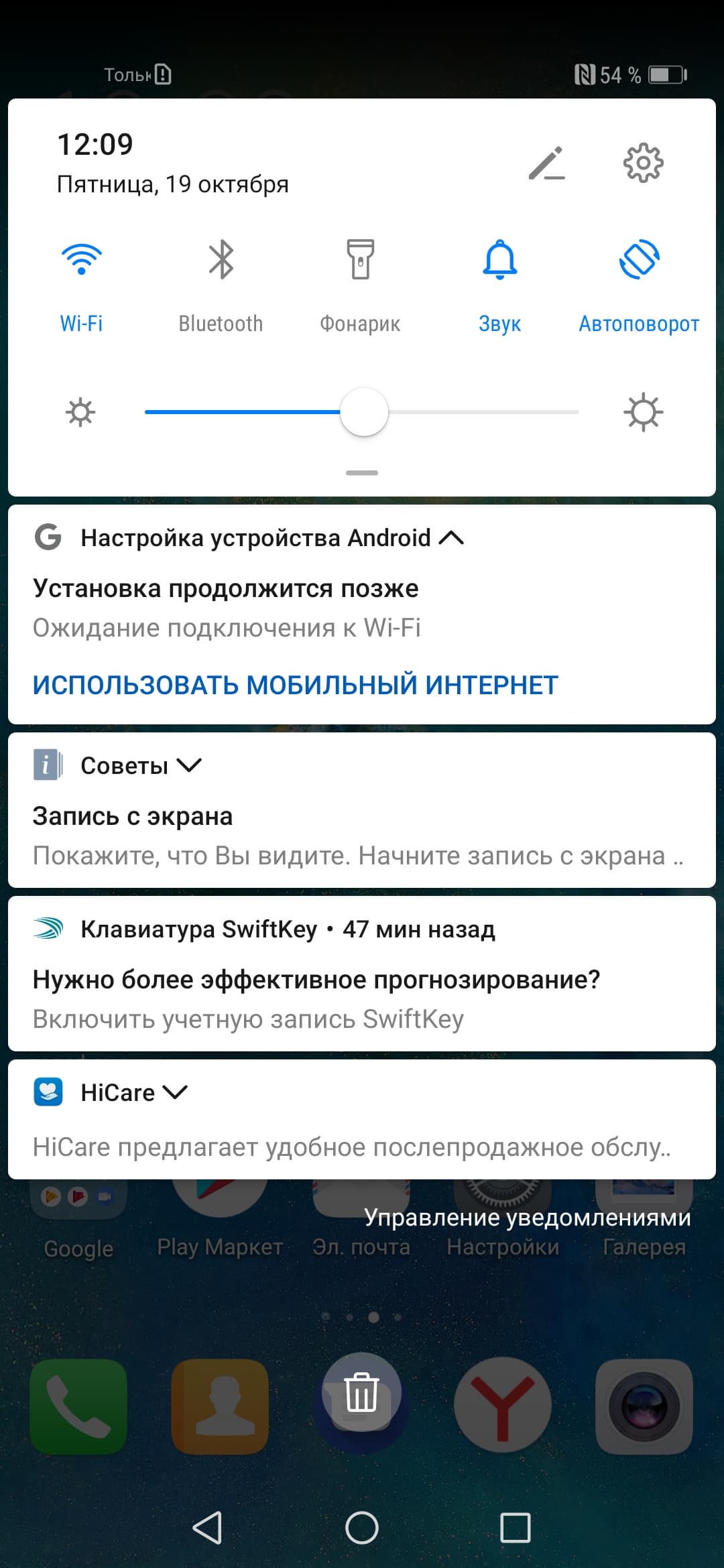Viewport: 724px width, 1568px height.
Task: Turn on Bluetooth
Action: coord(221,260)
